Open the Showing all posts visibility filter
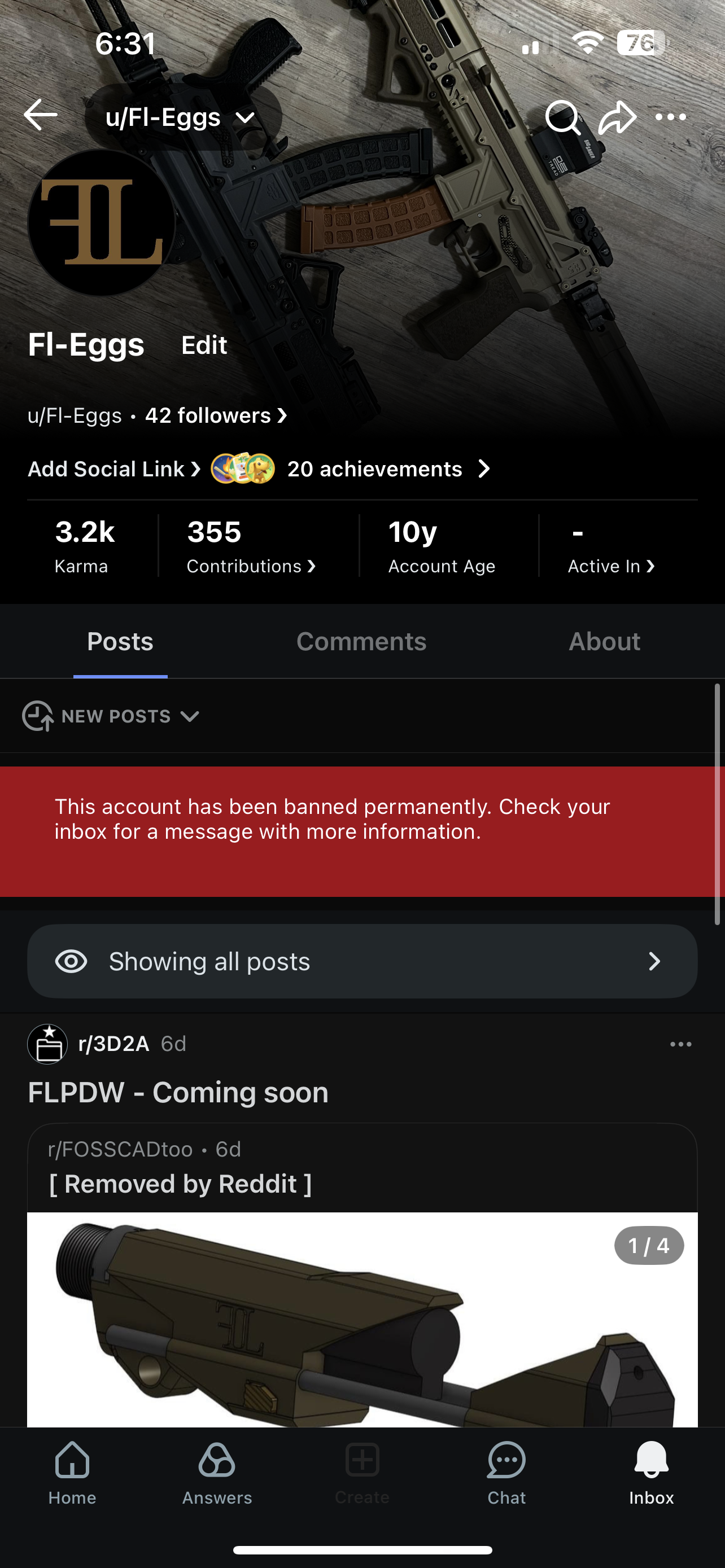Image resolution: width=725 pixels, height=1568 pixels. pyautogui.click(x=362, y=962)
